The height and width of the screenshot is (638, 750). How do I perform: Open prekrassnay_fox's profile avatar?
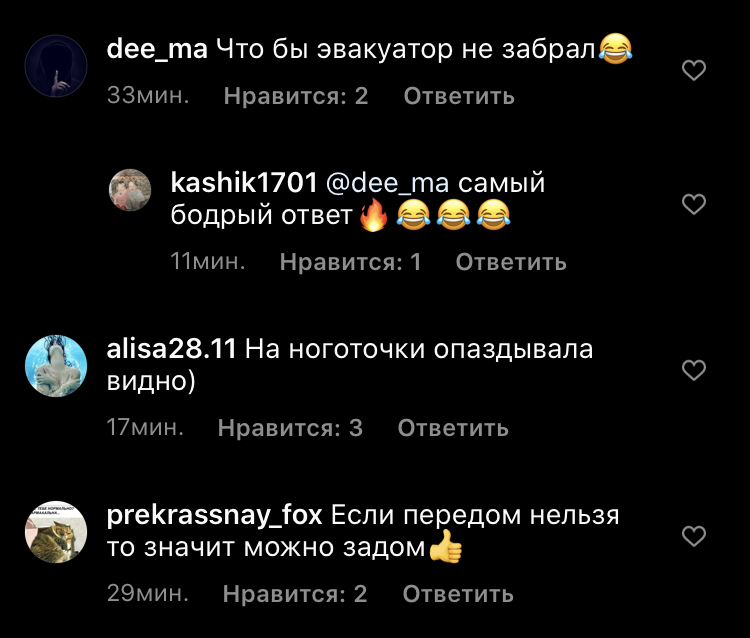[x=57, y=533]
